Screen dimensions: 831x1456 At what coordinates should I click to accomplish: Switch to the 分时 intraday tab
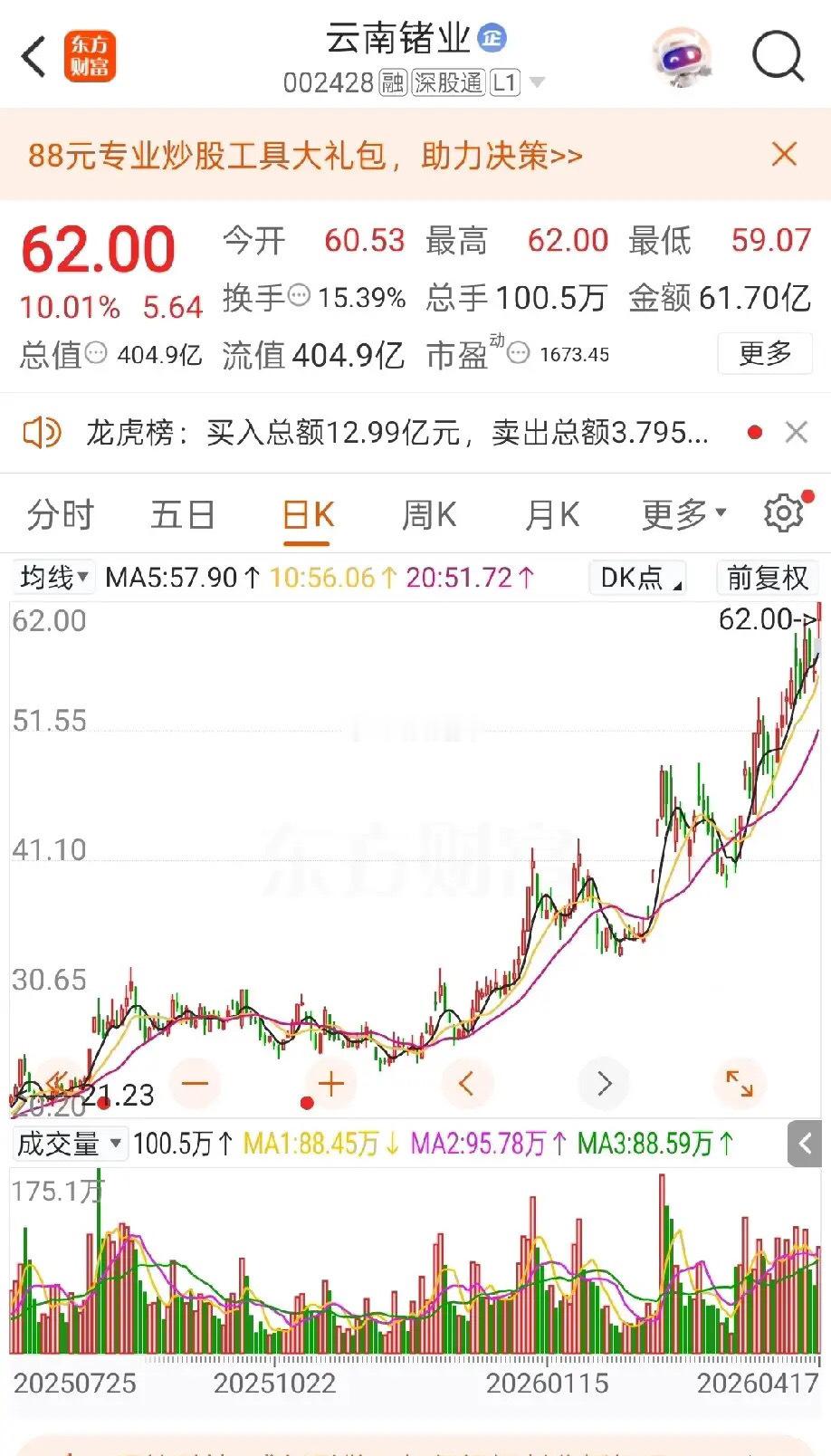[x=61, y=512]
